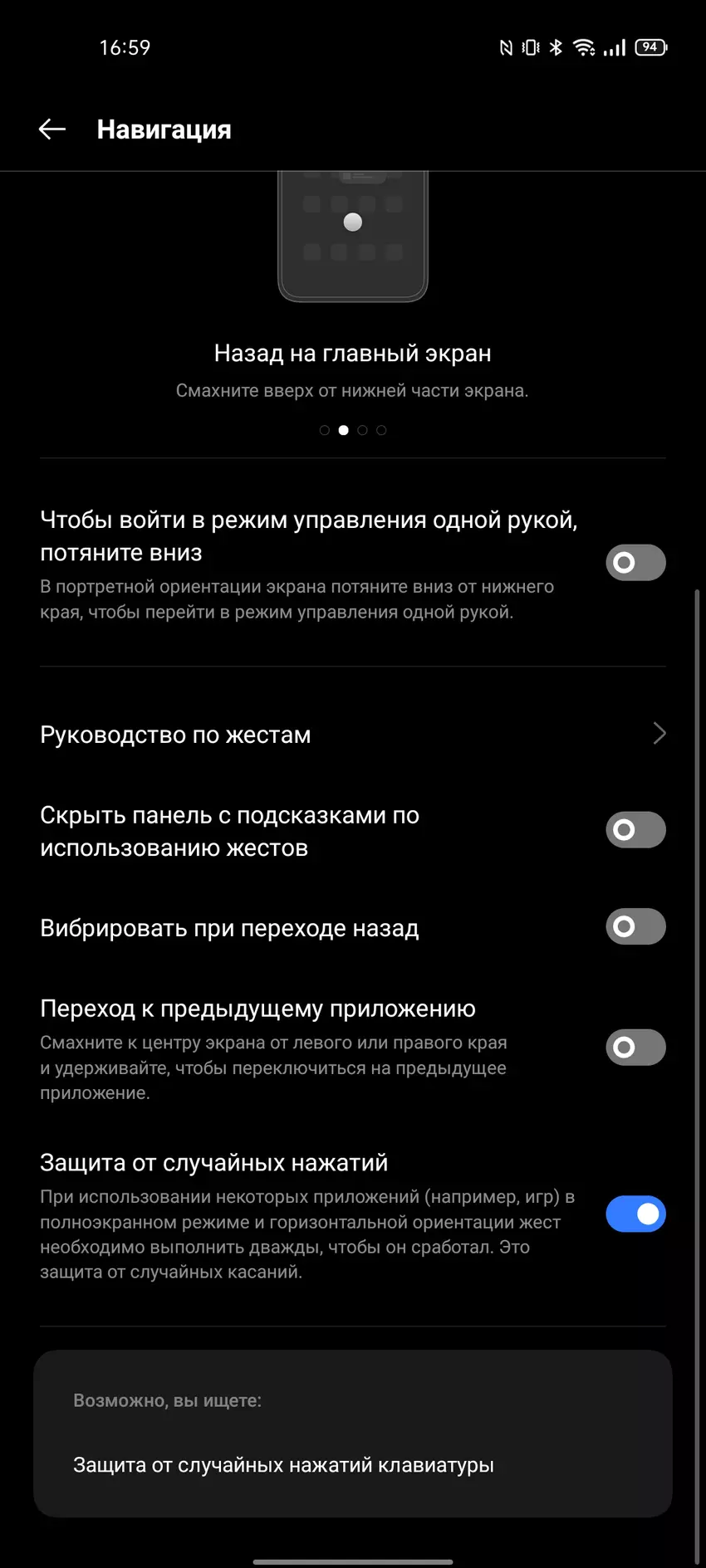This screenshot has width=706, height=1568.
Task: Enable Переход к предыдущему приложению switch
Action: point(635,1048)
